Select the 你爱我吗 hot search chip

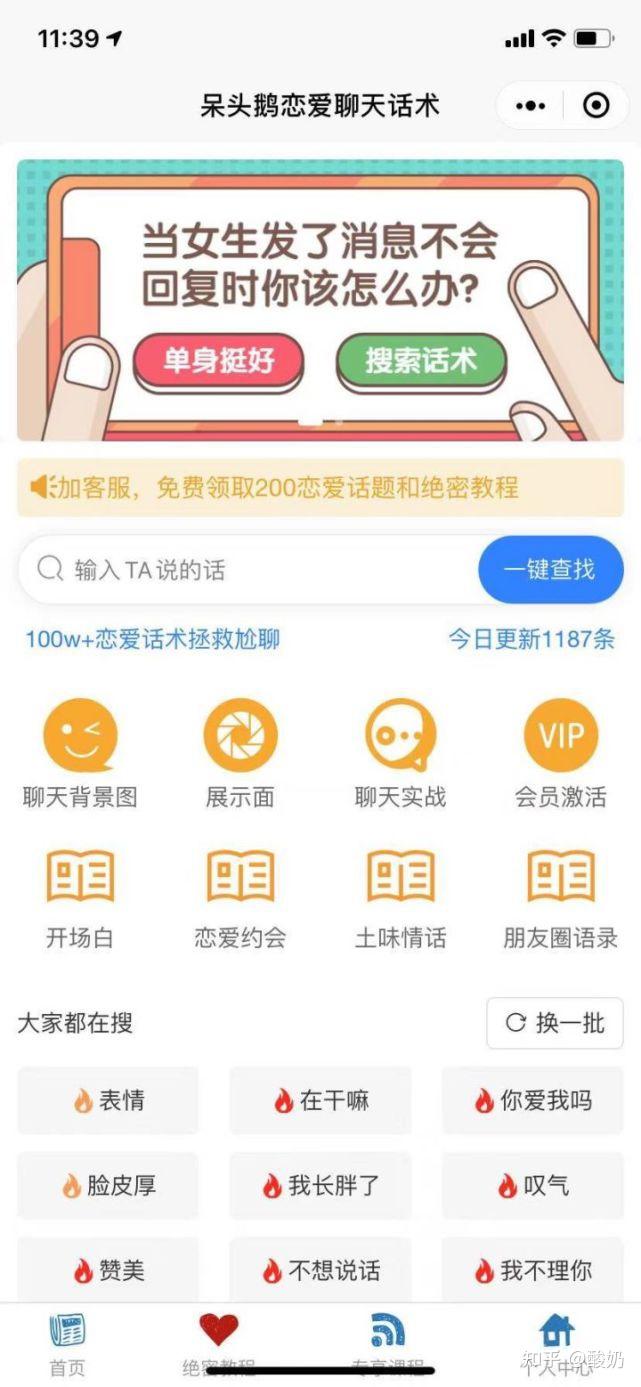[x=533, y=1101]
